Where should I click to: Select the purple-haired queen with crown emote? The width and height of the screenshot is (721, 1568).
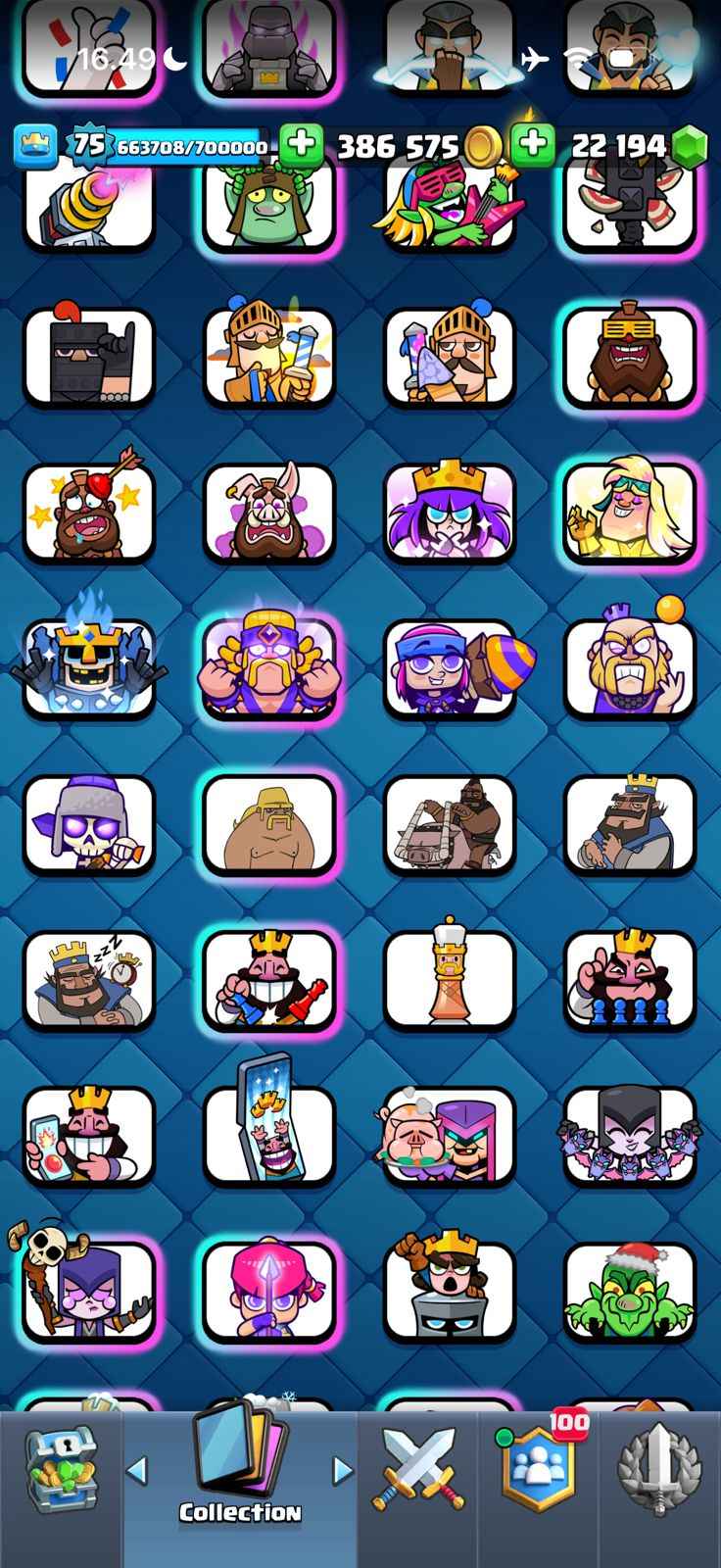click(x=449, y=513)
